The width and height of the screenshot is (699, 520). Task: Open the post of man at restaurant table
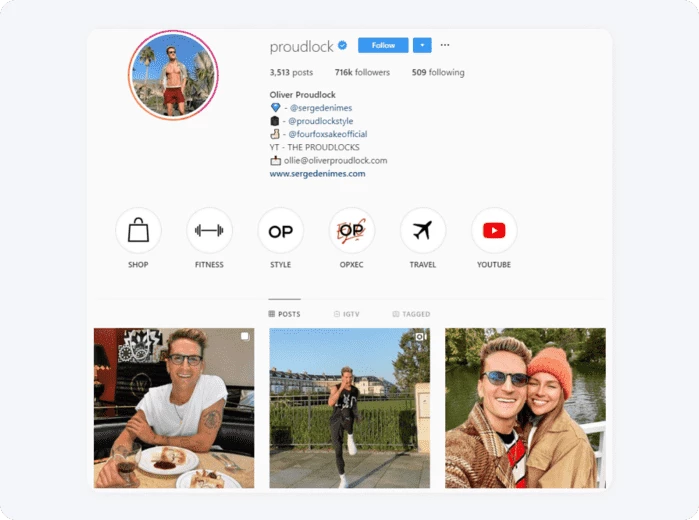tap(174, 408)
